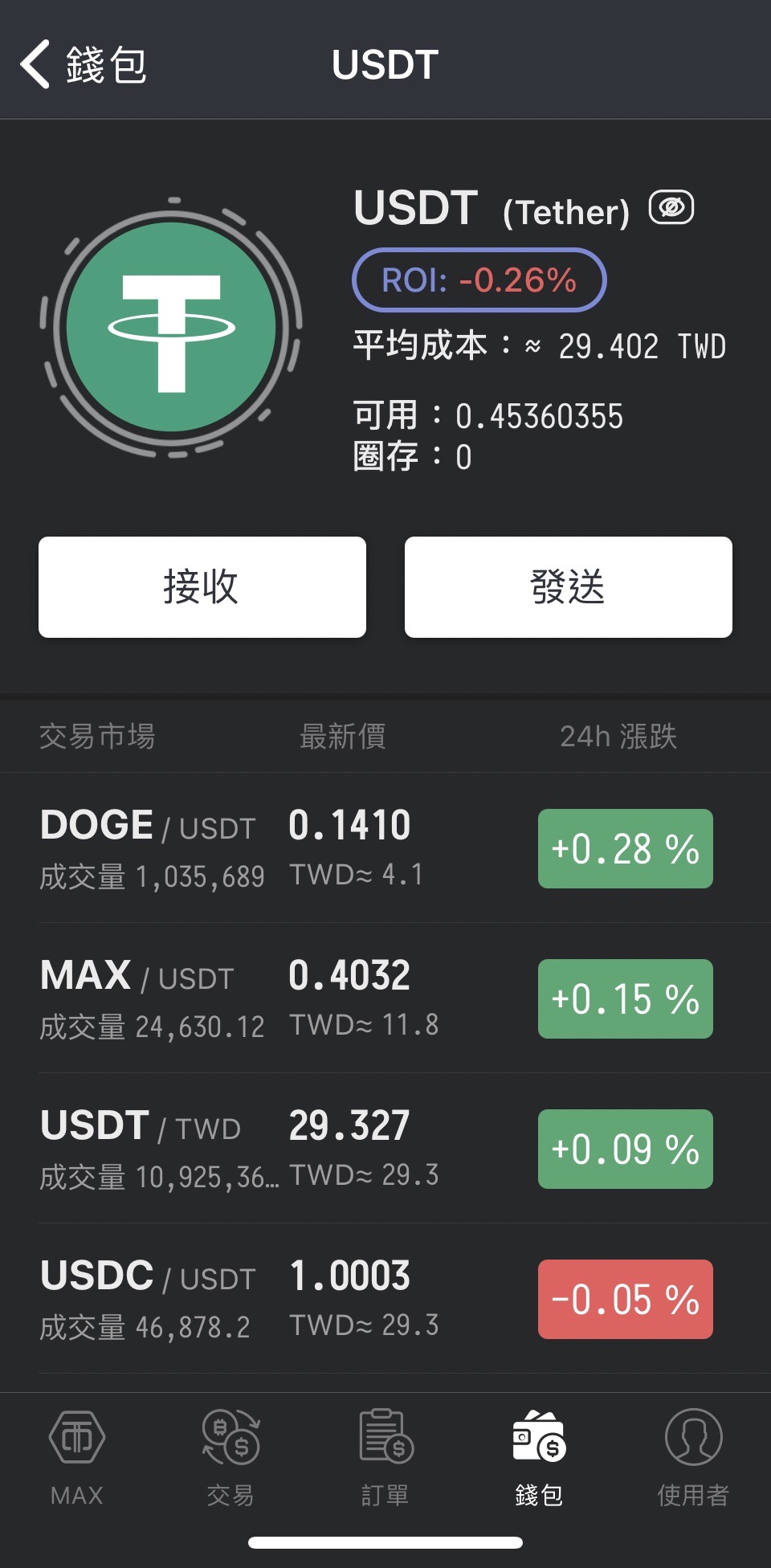Tap the 發送 button to send USDT
Viewport: 771px width, 1568px height.
click(x=569, y=587)
